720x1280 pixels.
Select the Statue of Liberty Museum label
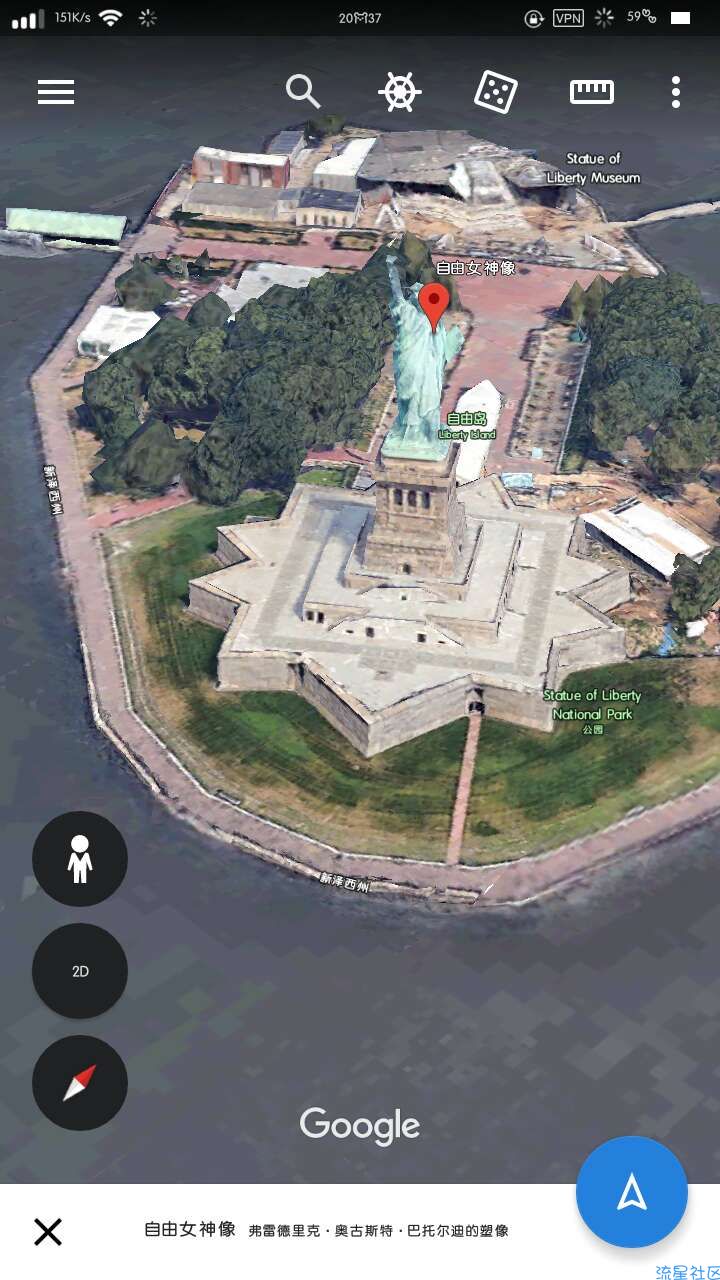[594, 168]
